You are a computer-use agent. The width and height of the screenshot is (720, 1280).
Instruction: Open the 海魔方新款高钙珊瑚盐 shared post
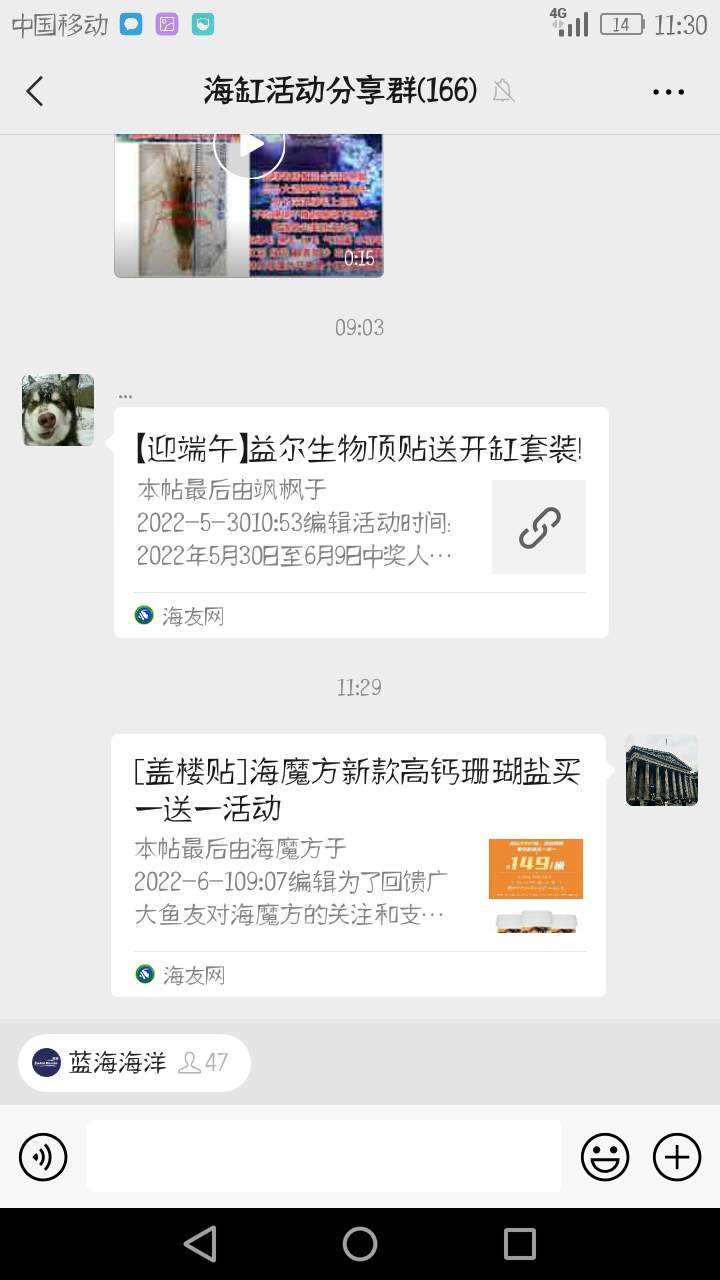click(358, 865)
